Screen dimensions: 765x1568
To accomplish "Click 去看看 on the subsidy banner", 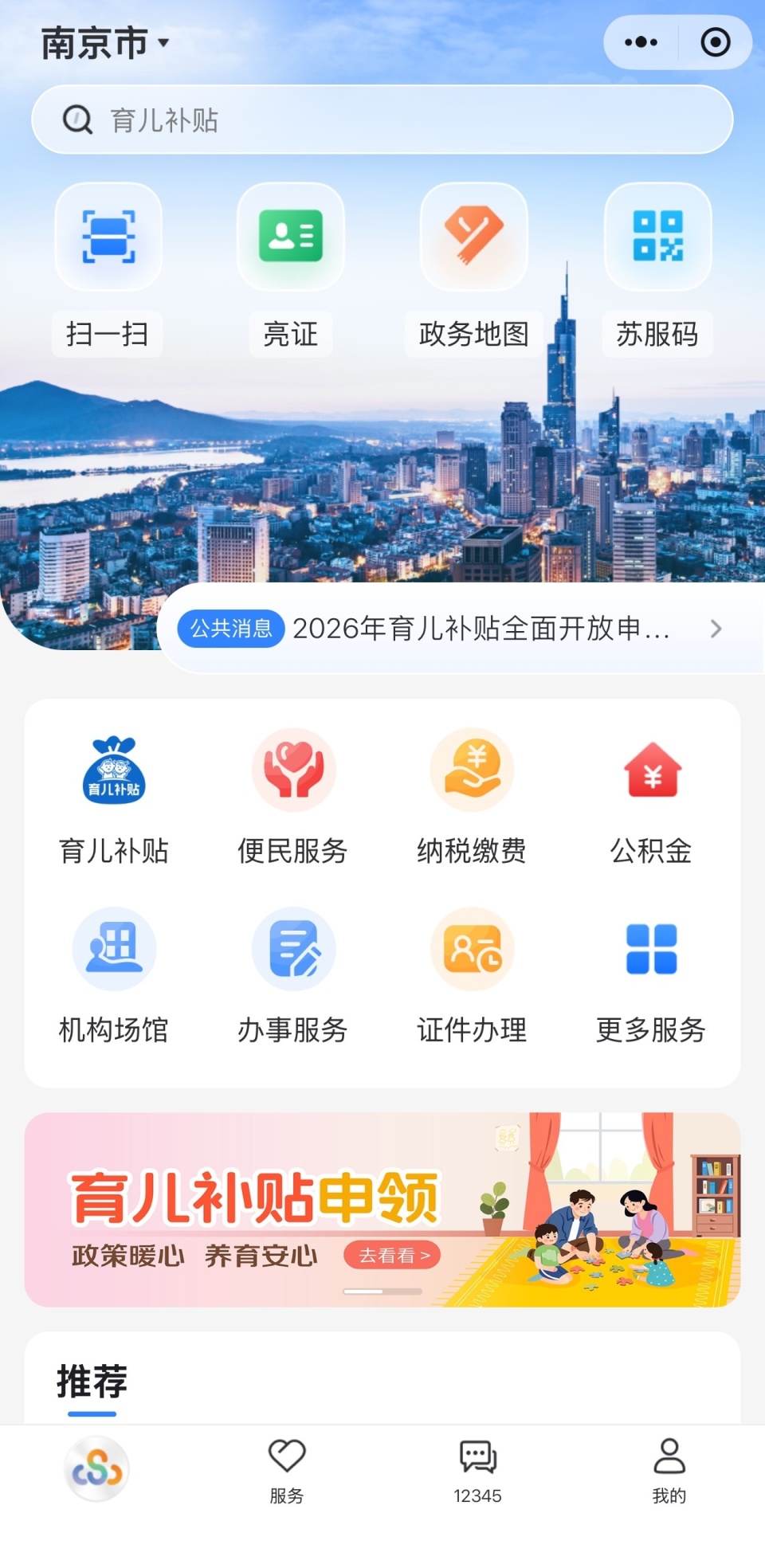I will tap(392, 1255).
